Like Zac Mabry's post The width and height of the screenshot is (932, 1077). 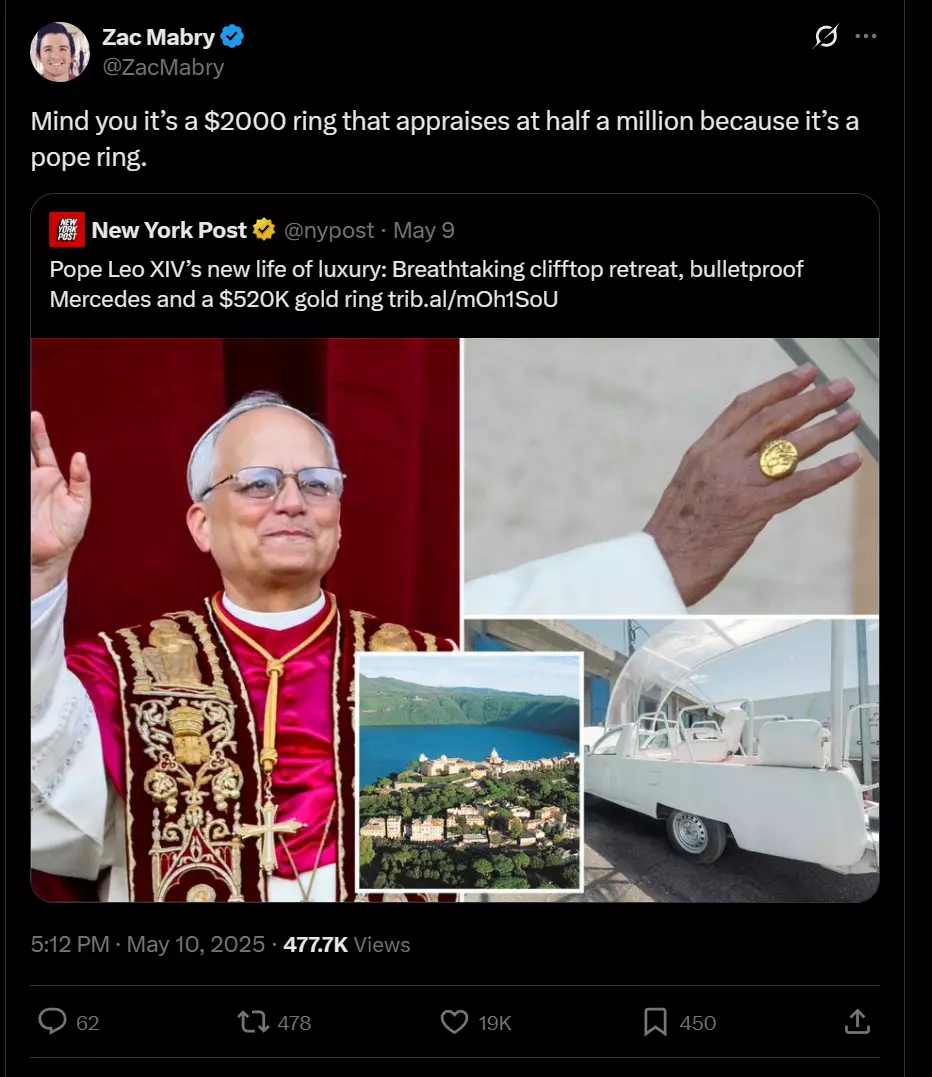coord(476,1022)
